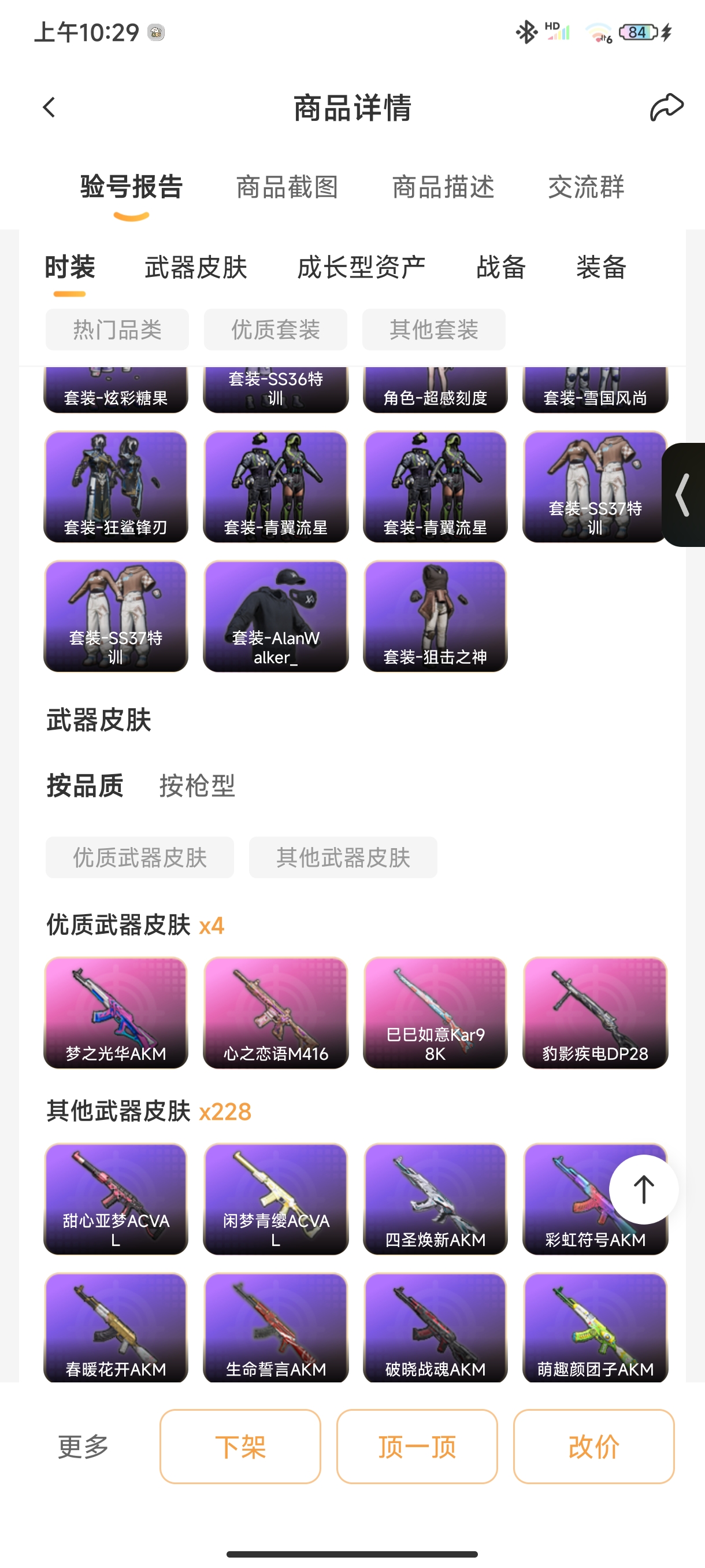This screenshot has width=705, height=1568.
Task: Tap the 优质套装 filter chip
Action: coord(275,330)
